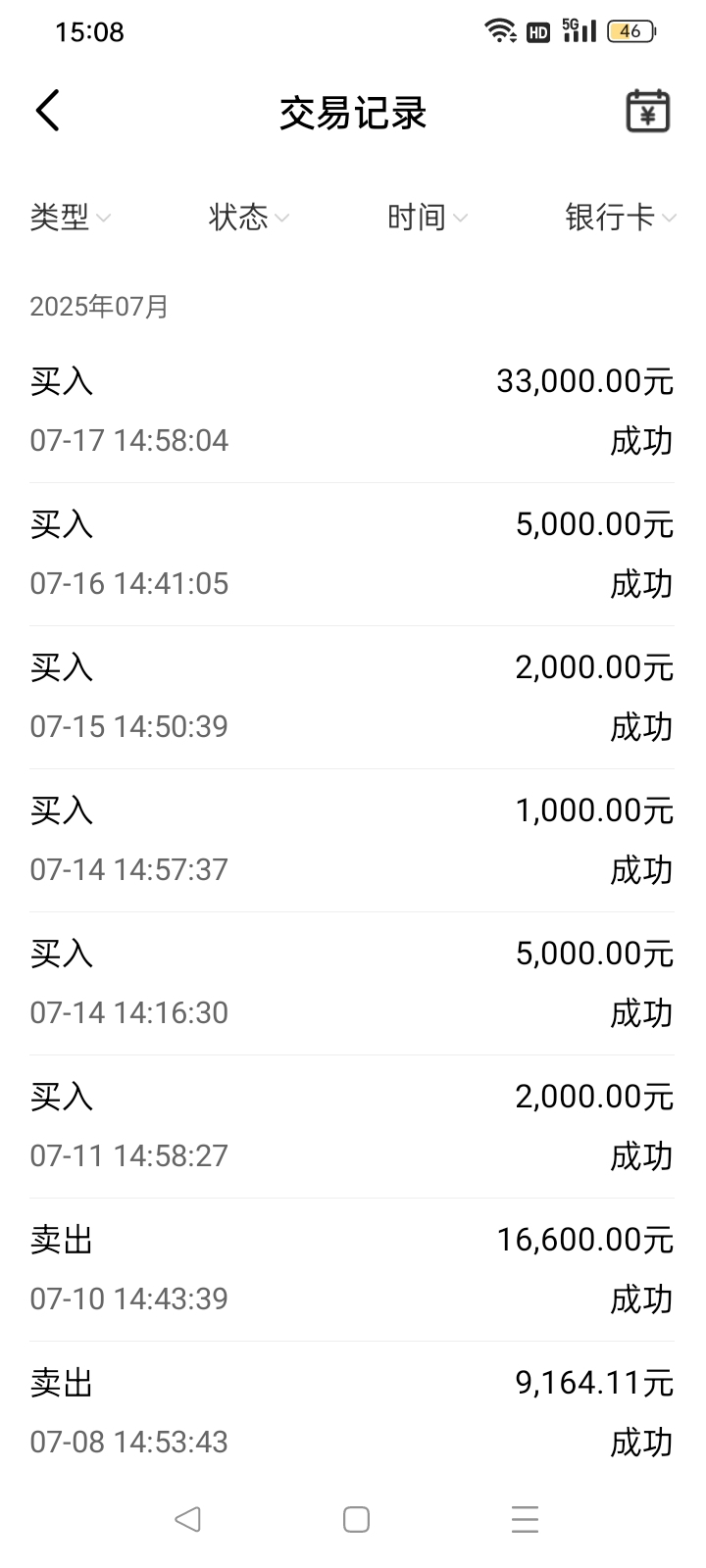Open the calendar date filter icon
The height and width of the screenshot is (1568, 706).
pyautogui.click(x=647, y=111)
